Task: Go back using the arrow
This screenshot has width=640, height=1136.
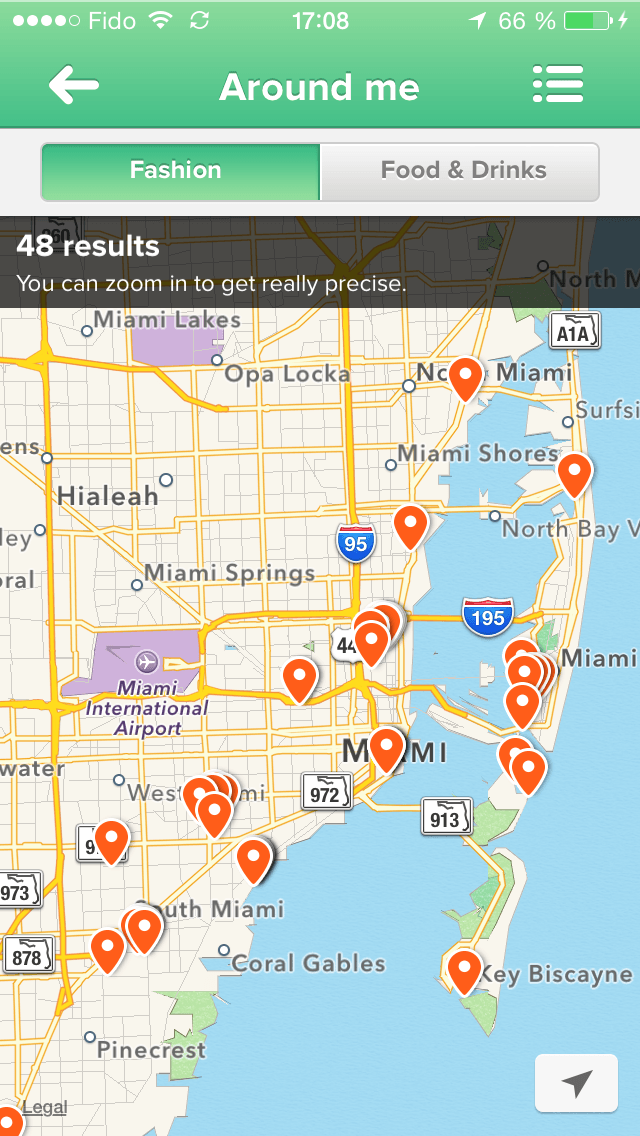Action: pos(74,86)
